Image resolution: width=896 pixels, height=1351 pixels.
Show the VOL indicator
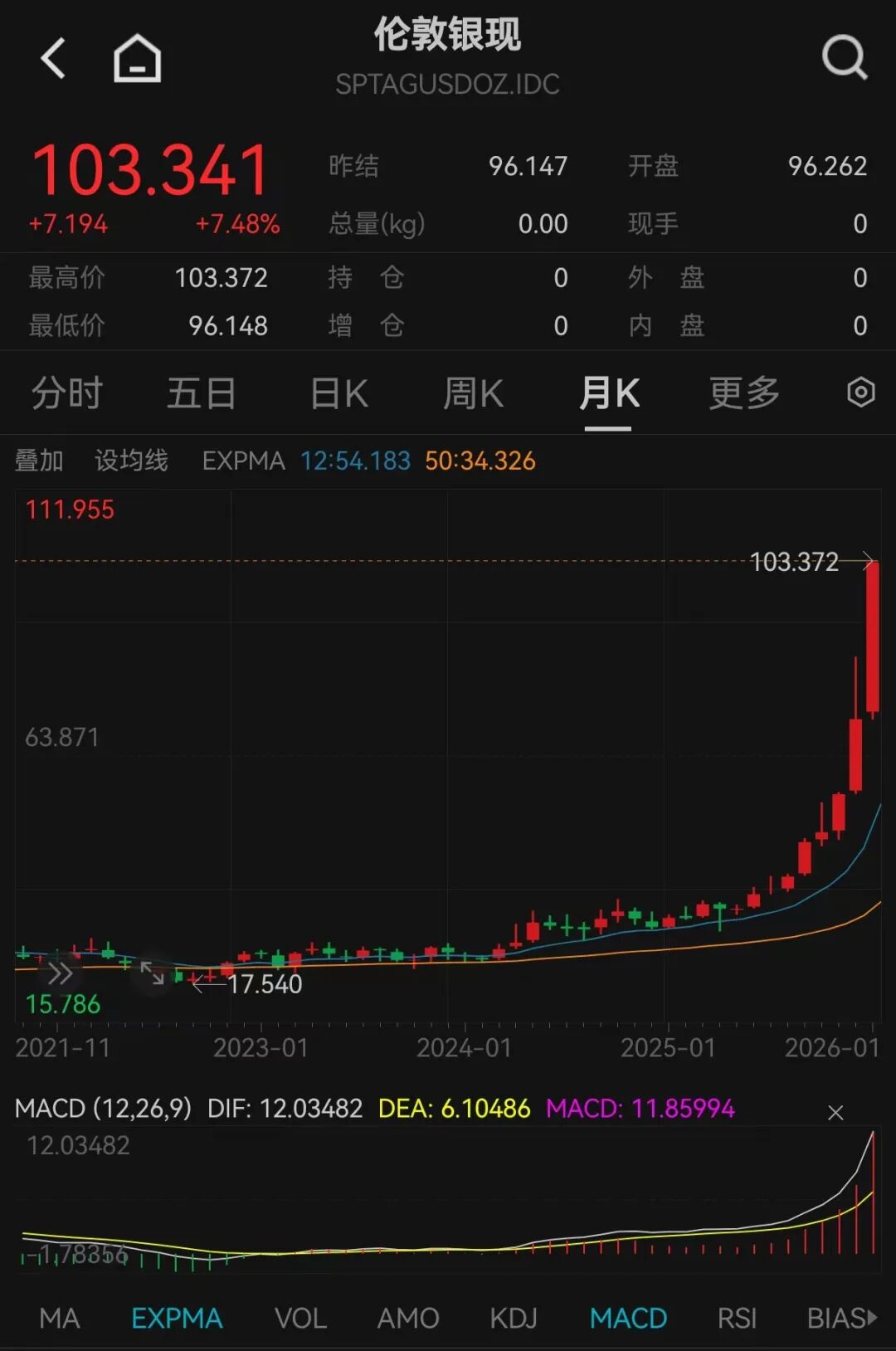coord(300,1318)
